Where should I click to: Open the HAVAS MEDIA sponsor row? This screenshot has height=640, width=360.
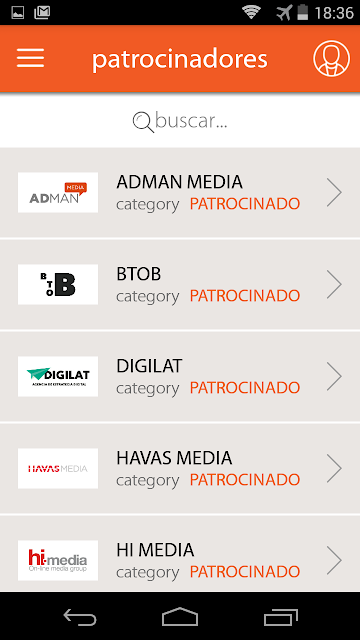tap(180, 468)
